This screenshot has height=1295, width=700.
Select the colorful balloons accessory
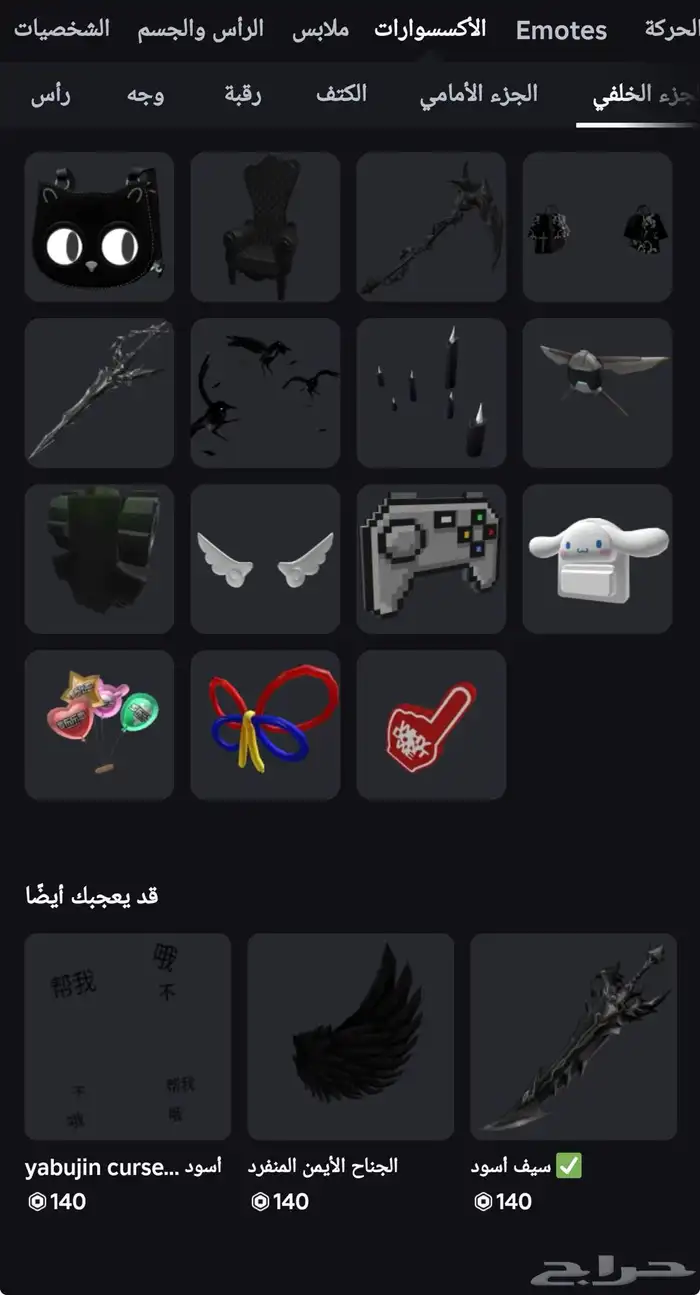[x=99, y=725]
